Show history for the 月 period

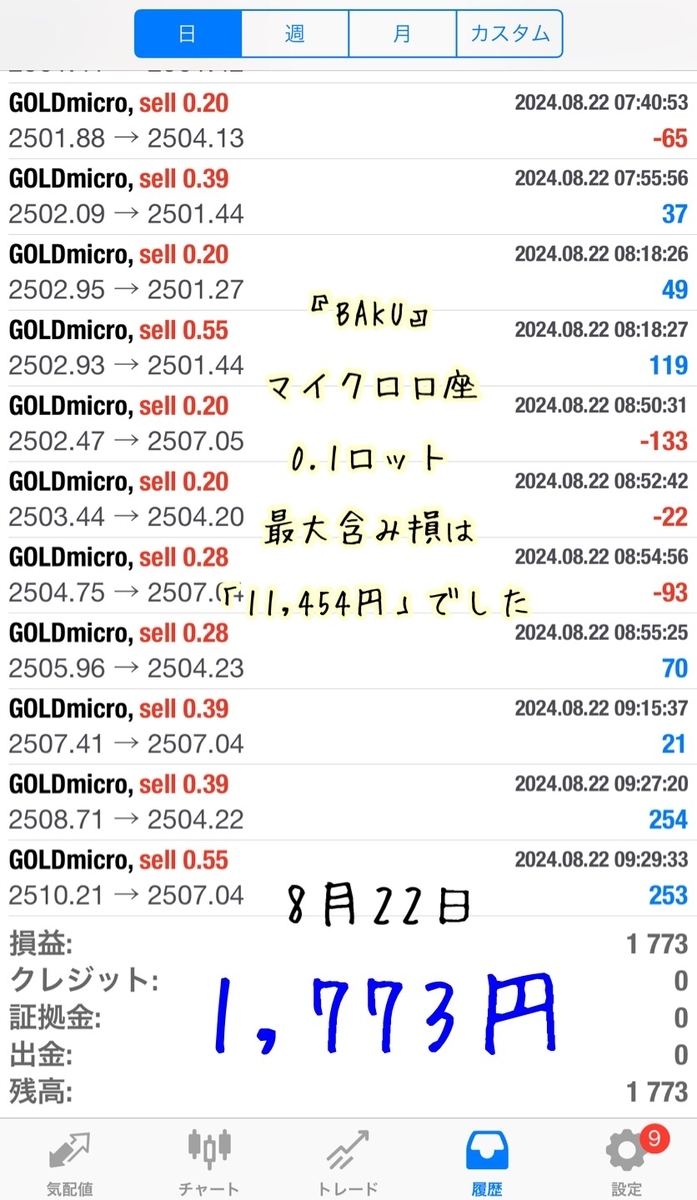tap(402, 34)
